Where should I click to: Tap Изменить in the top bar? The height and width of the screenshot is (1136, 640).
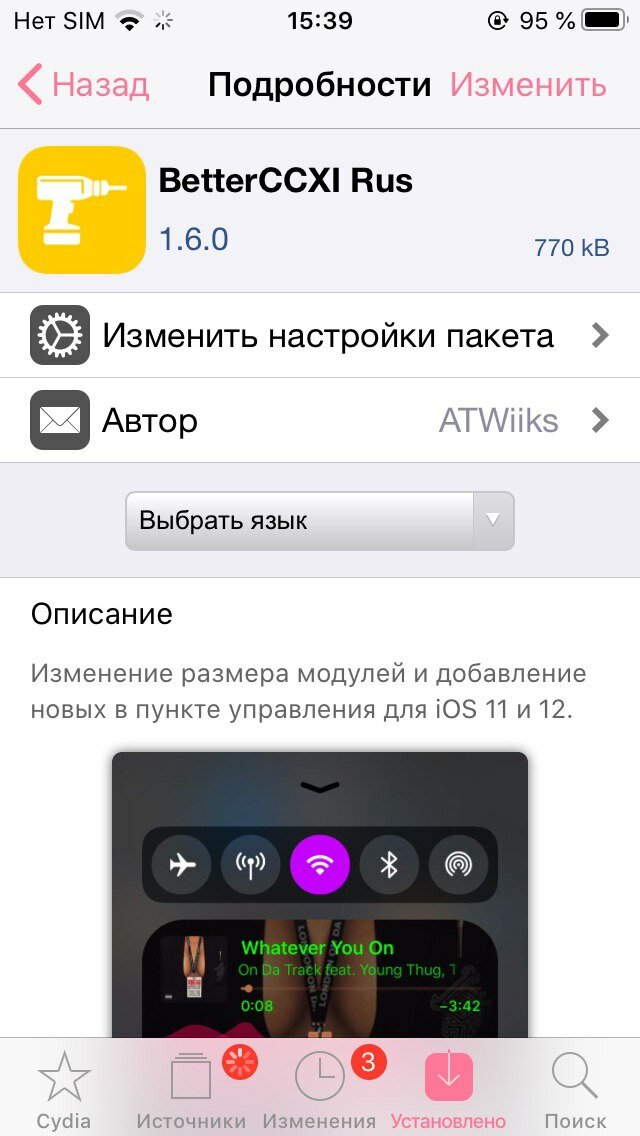pyautogui.click(x=528, y=85)
